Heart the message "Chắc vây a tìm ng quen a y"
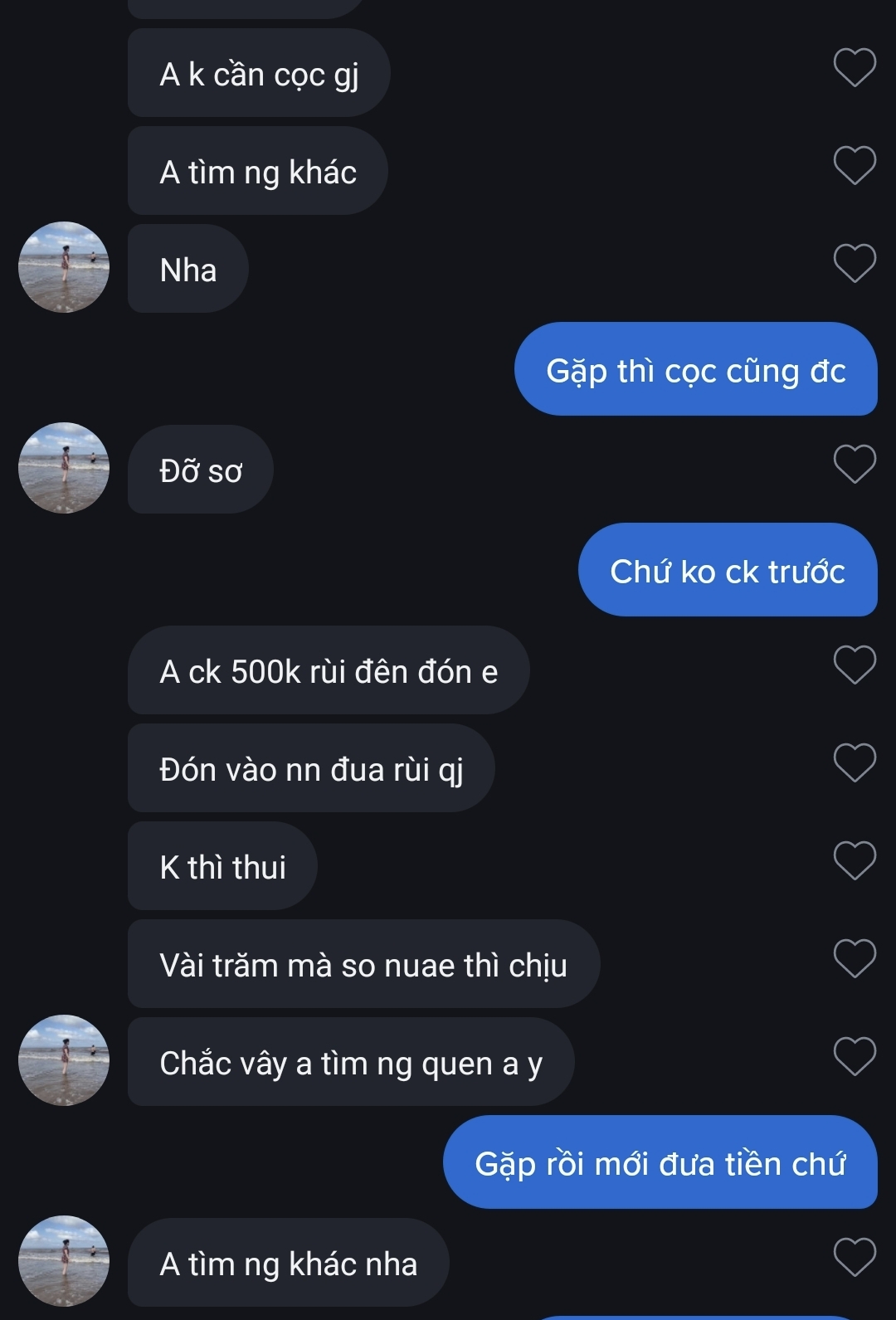Image resolution: width=896 pixels, height=1320 pixels. (x=855, y=1056)
